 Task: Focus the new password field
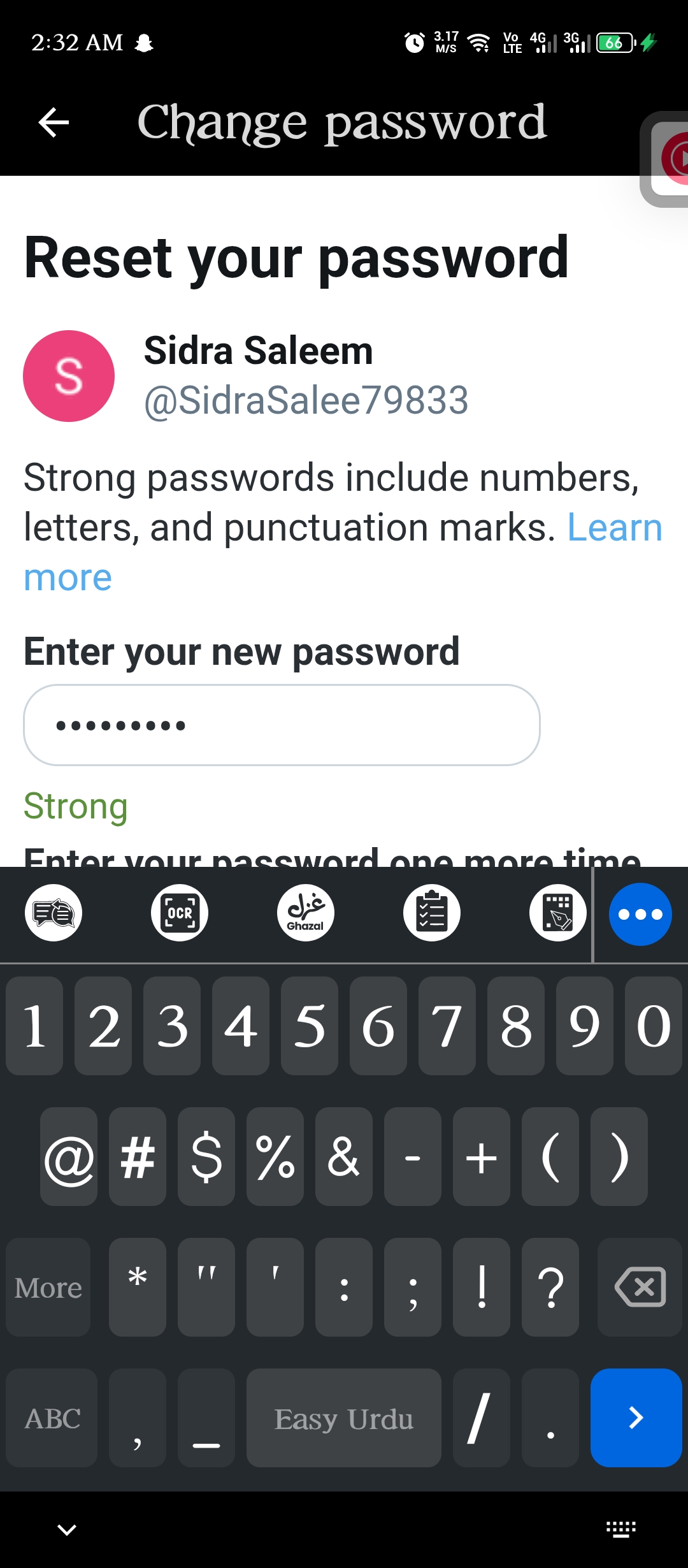click(282, 725)
